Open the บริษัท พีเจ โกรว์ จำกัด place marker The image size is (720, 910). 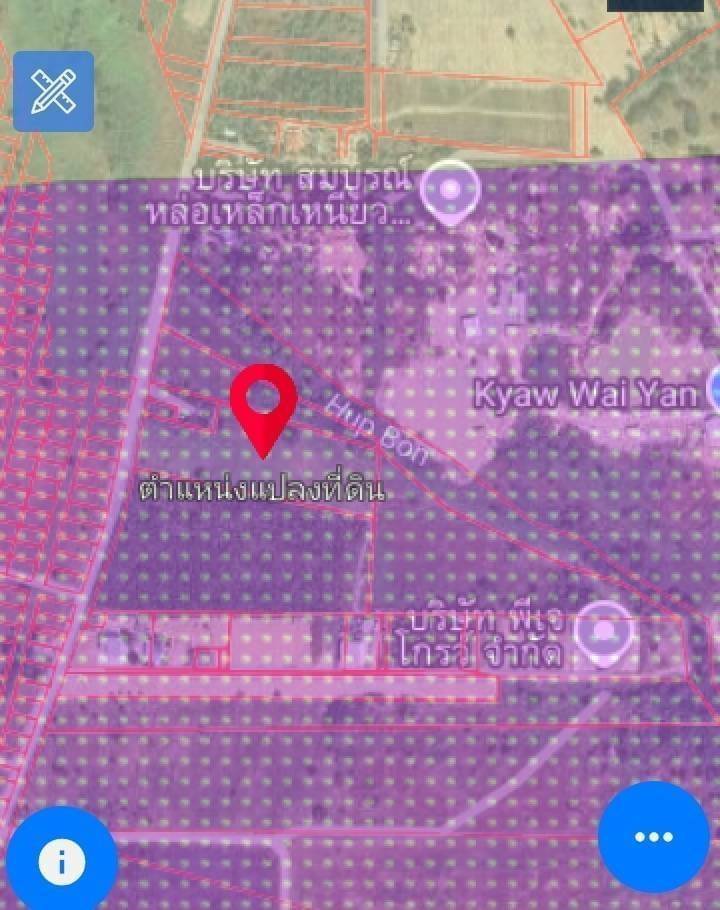(x=604, y=632)
